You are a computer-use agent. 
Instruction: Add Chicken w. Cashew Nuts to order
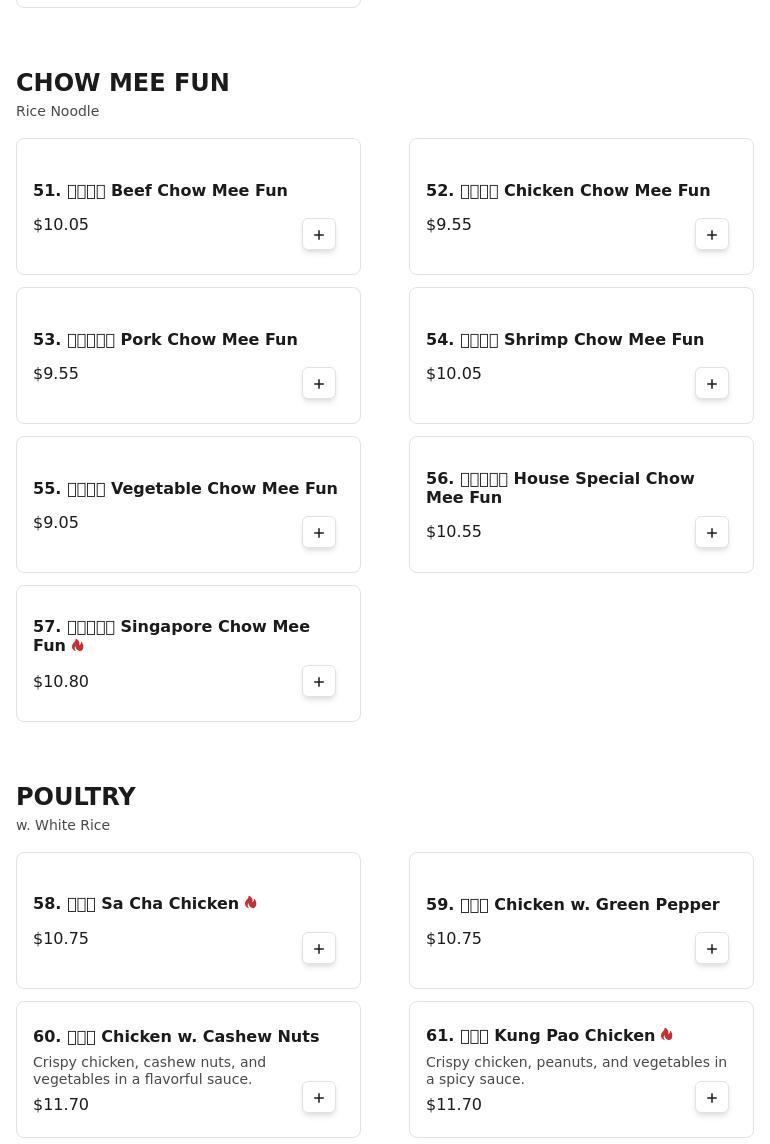[x=319, y=1097]
